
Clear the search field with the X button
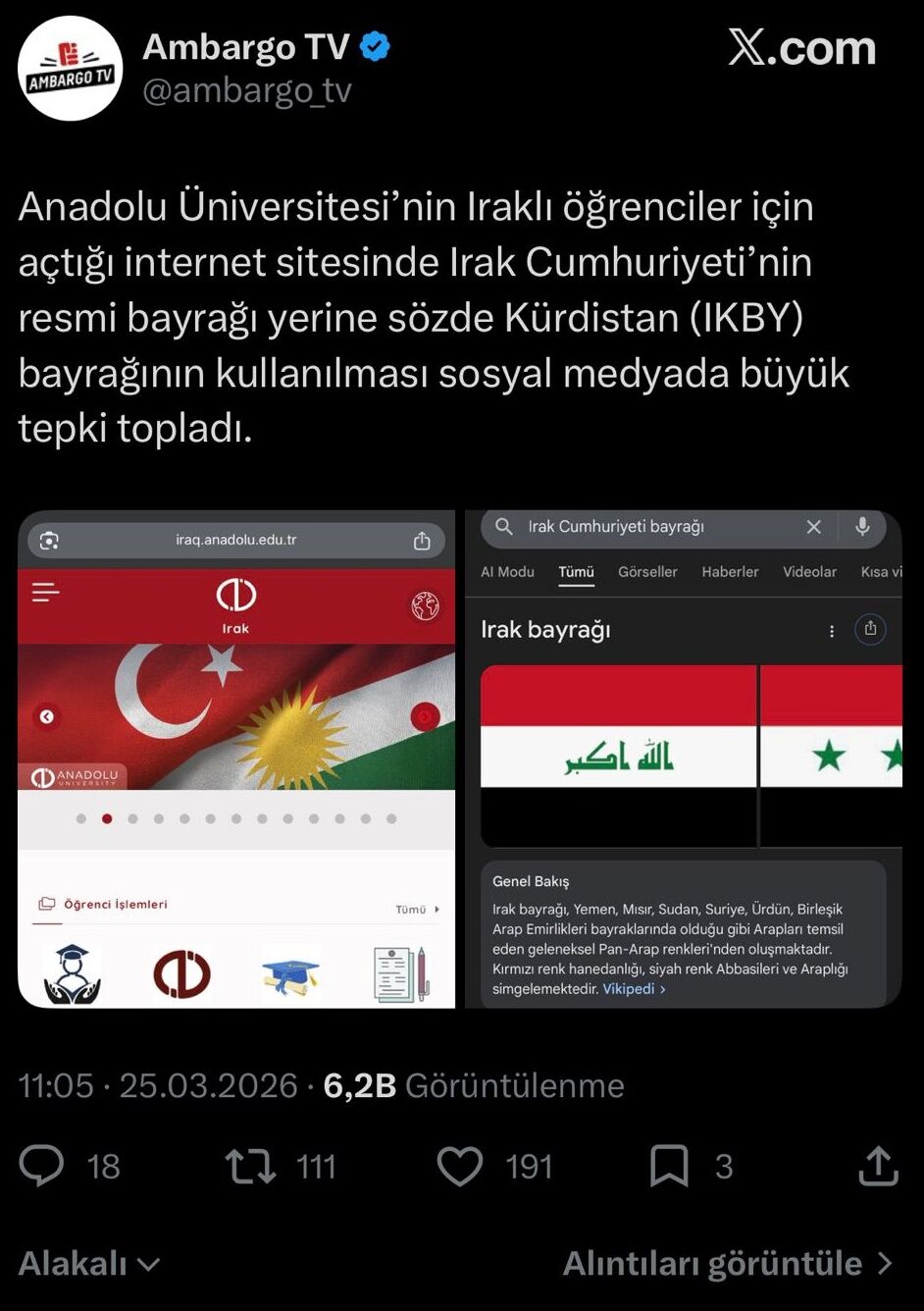coord(813,527)
